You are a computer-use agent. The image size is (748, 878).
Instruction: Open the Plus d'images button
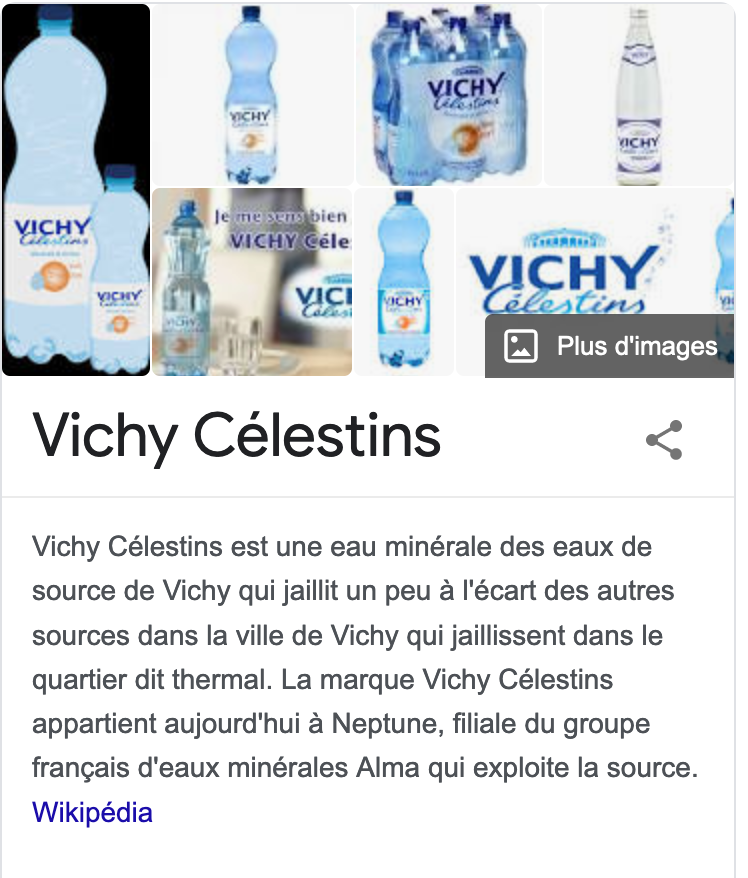[611, 346]
